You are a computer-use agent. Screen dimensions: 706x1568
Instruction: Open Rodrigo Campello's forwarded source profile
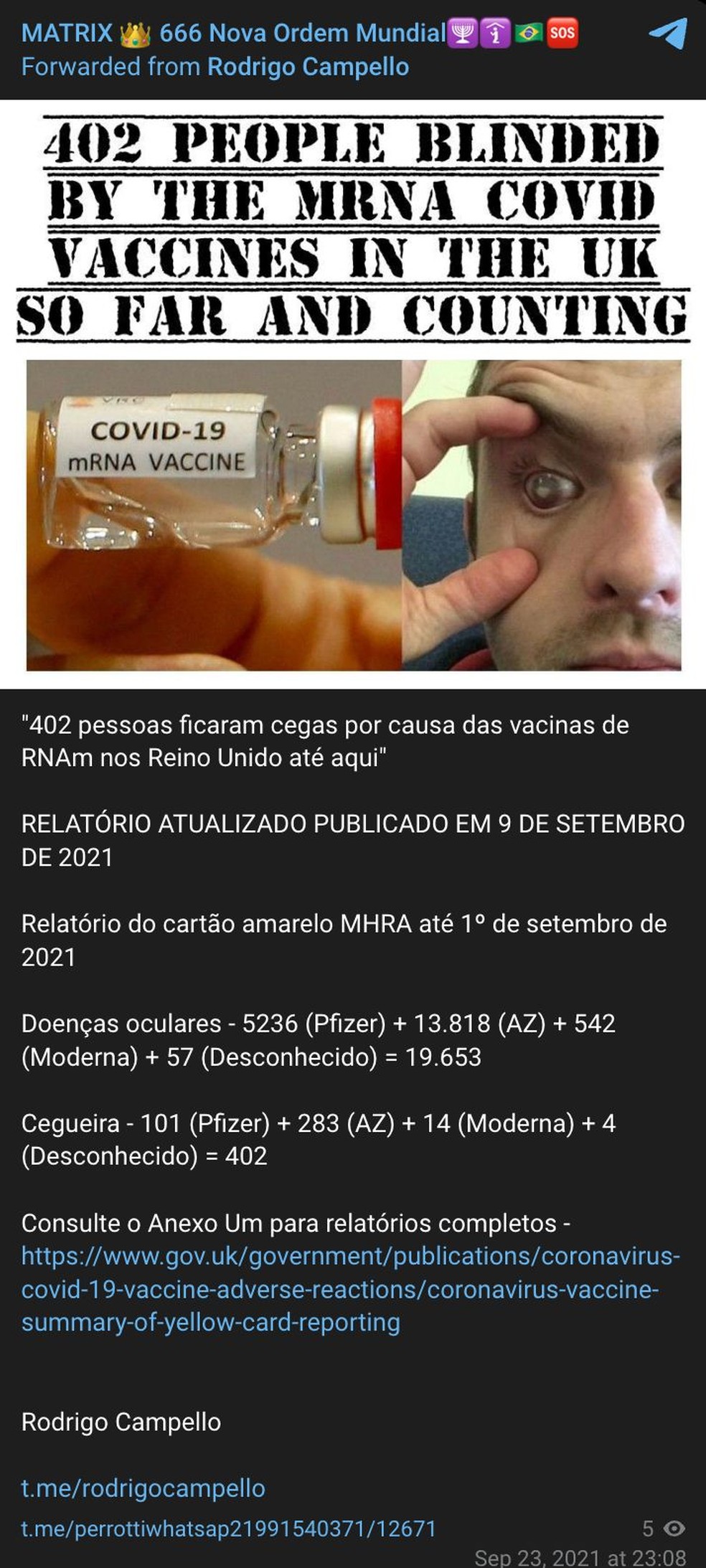pos(308,67)
